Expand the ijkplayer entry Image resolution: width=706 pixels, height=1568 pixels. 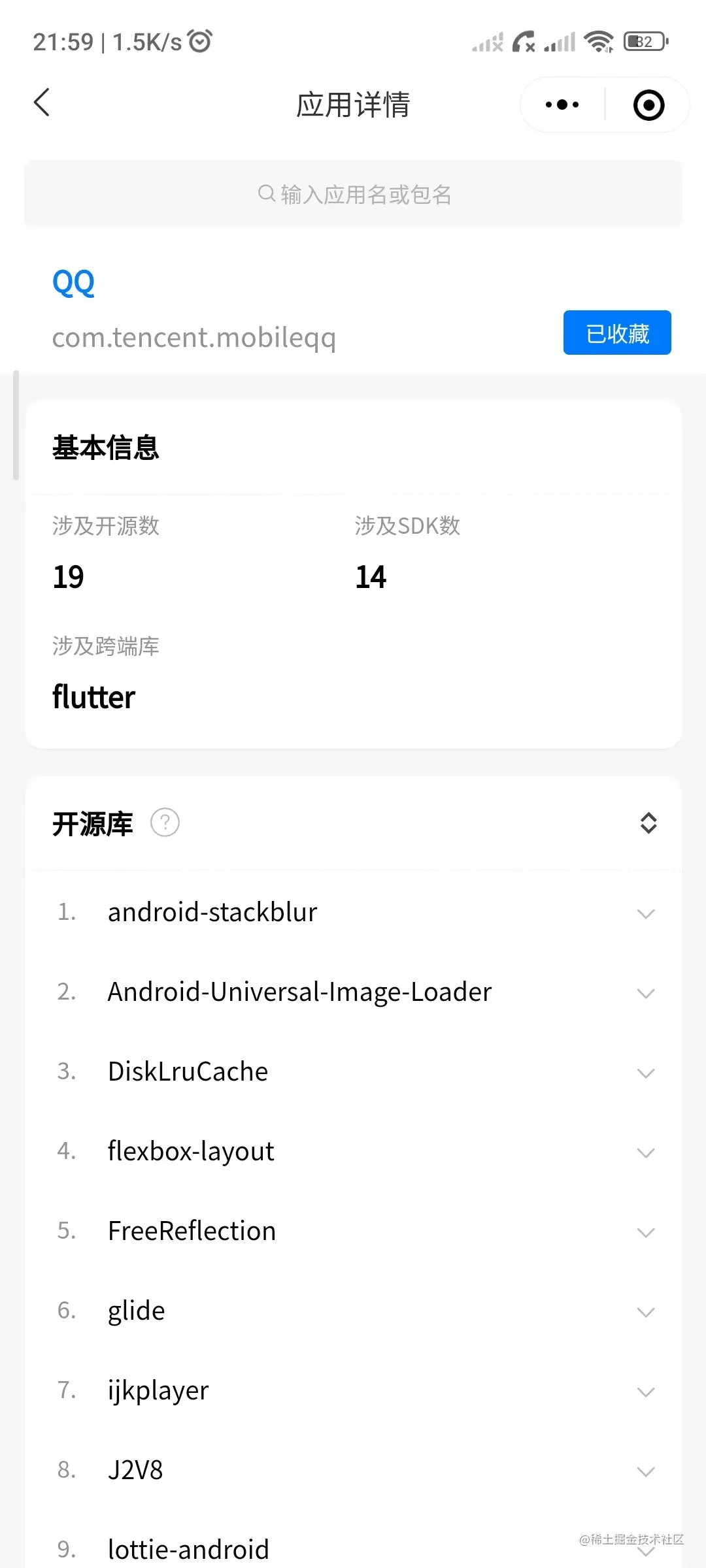tap(645, 1392)
